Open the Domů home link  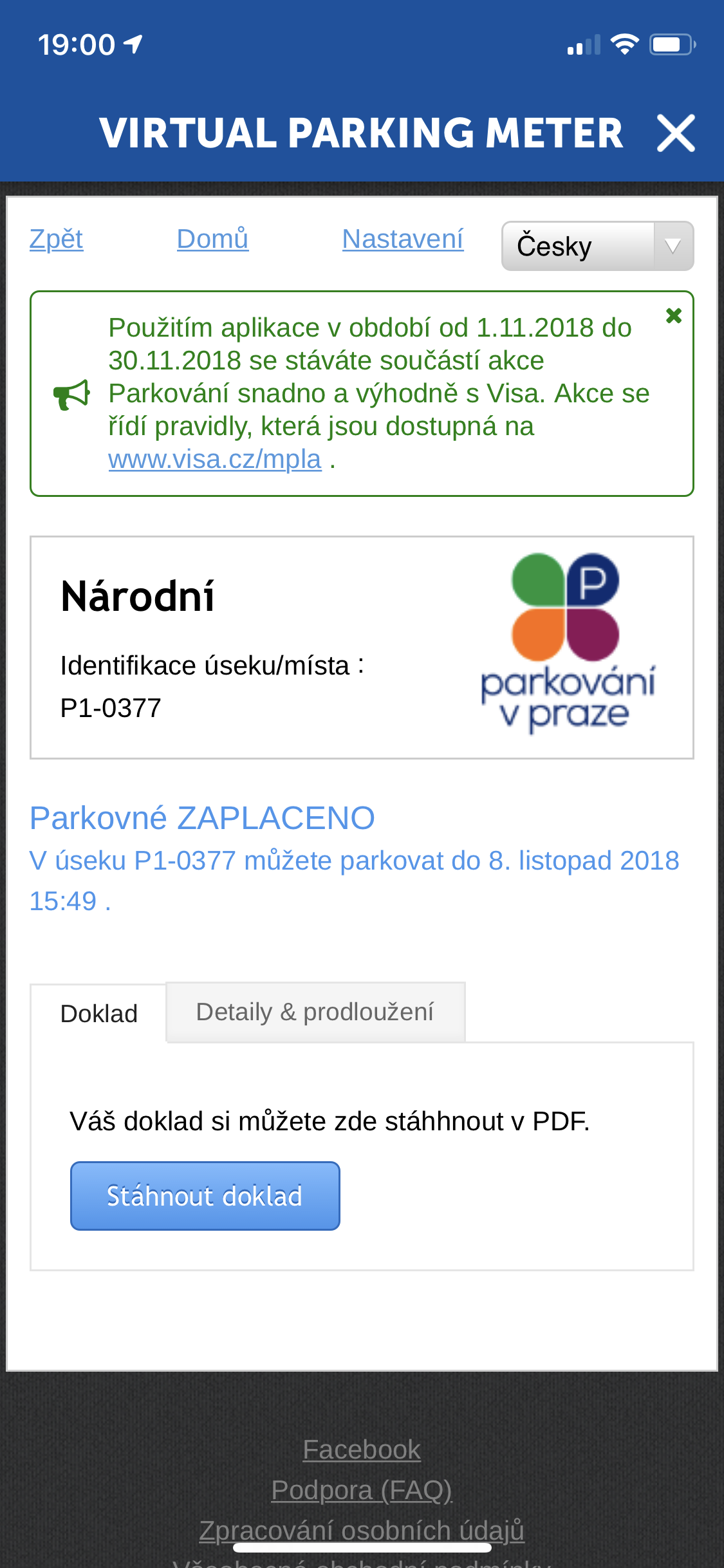212,239
